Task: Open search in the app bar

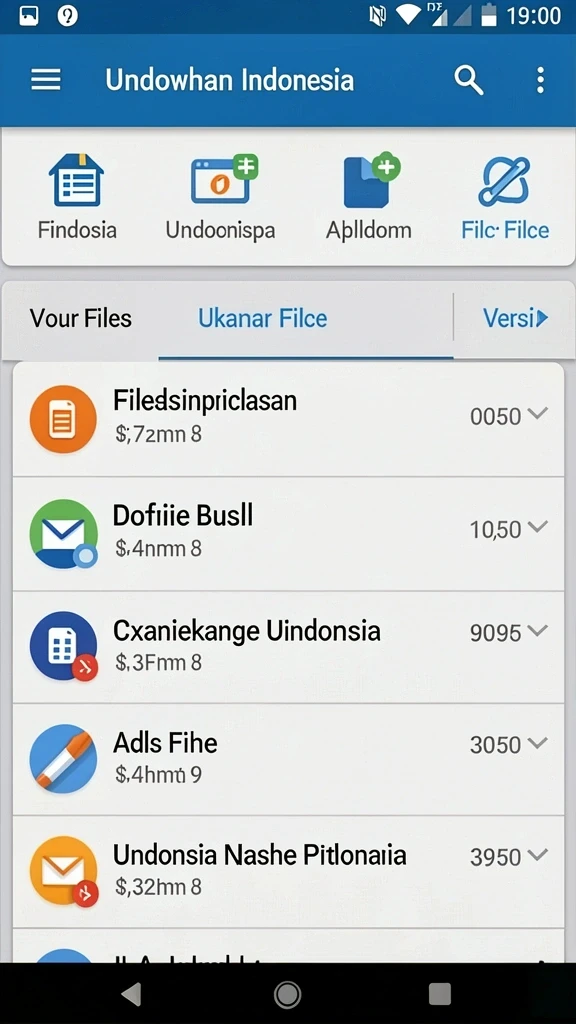Action: (x=468, y=80)
